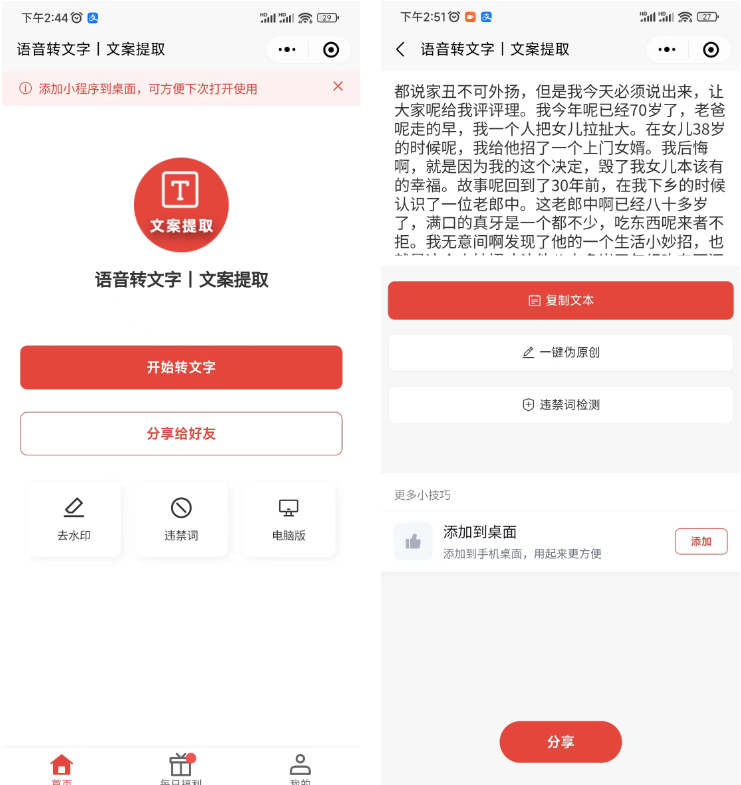Viewport: 741px width, 785px height.
Task: Tap the back chevron on the result page
Action: [x=400, y=48]
